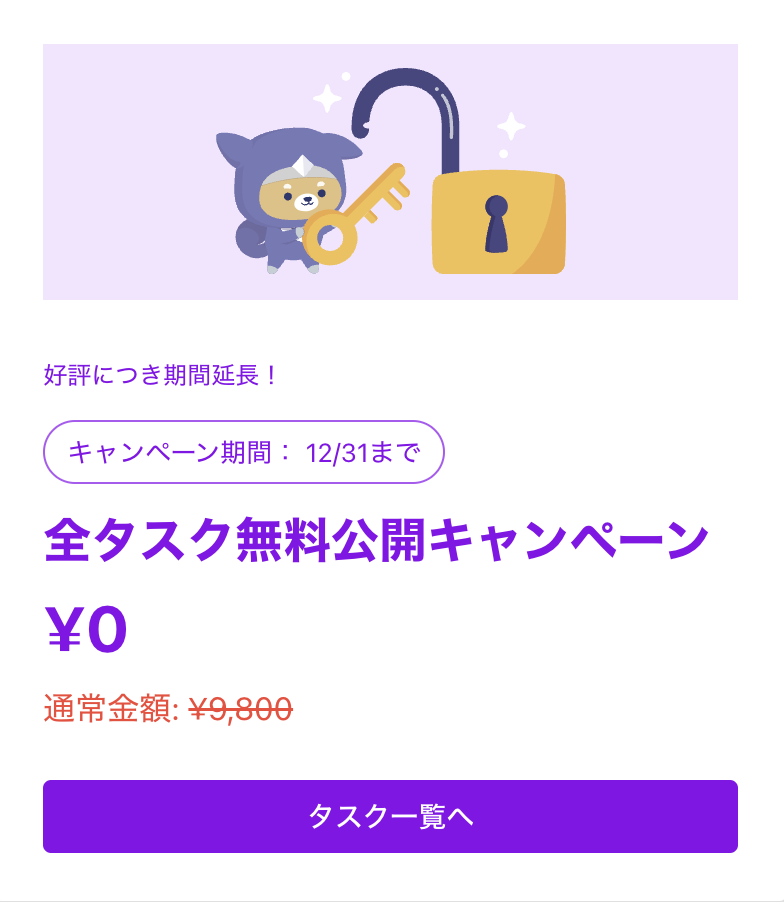
Task: Click the large ¥0 price text
Action: pos(83,630)
